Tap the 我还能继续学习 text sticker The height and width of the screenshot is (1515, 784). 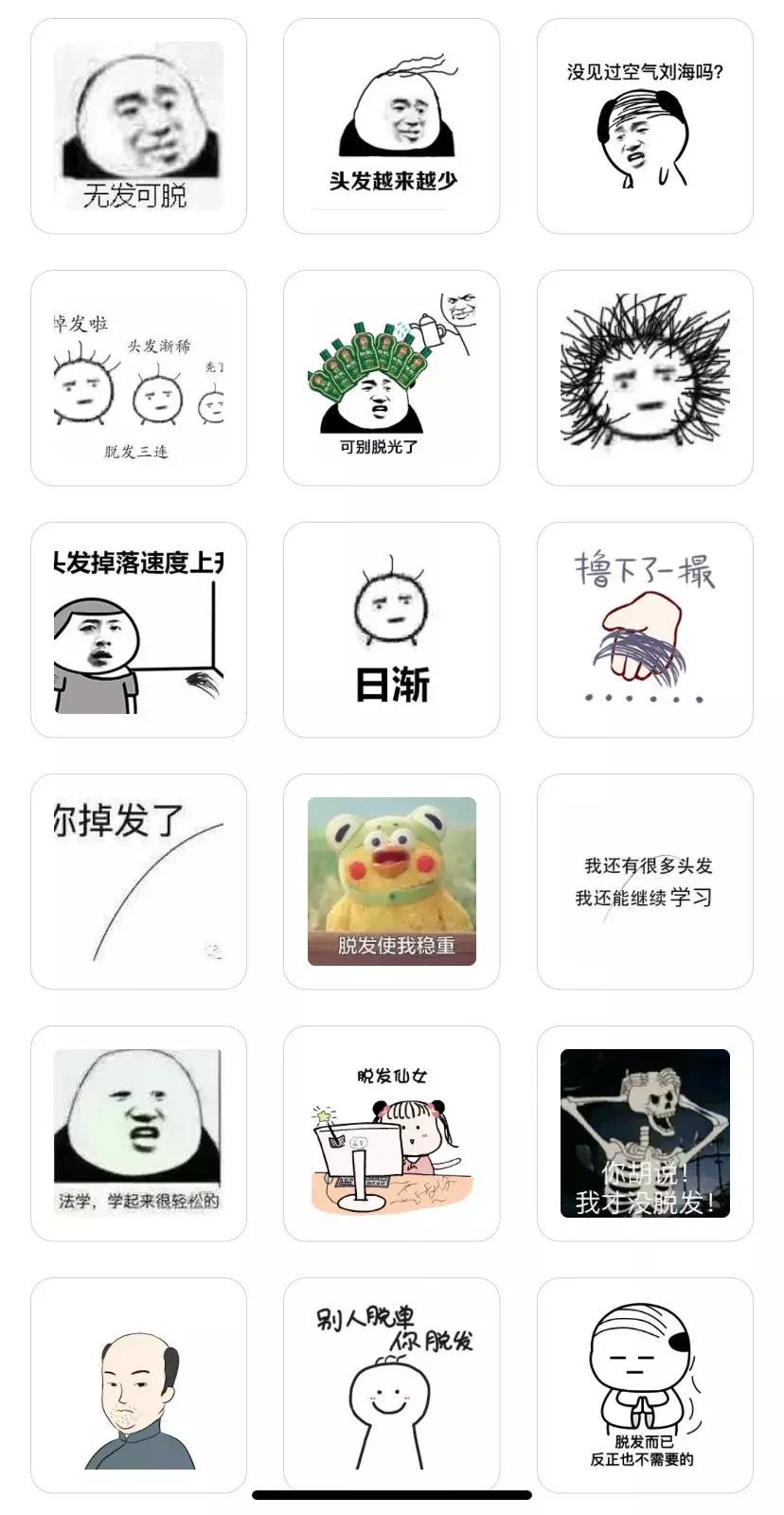(x=644, y=881)
